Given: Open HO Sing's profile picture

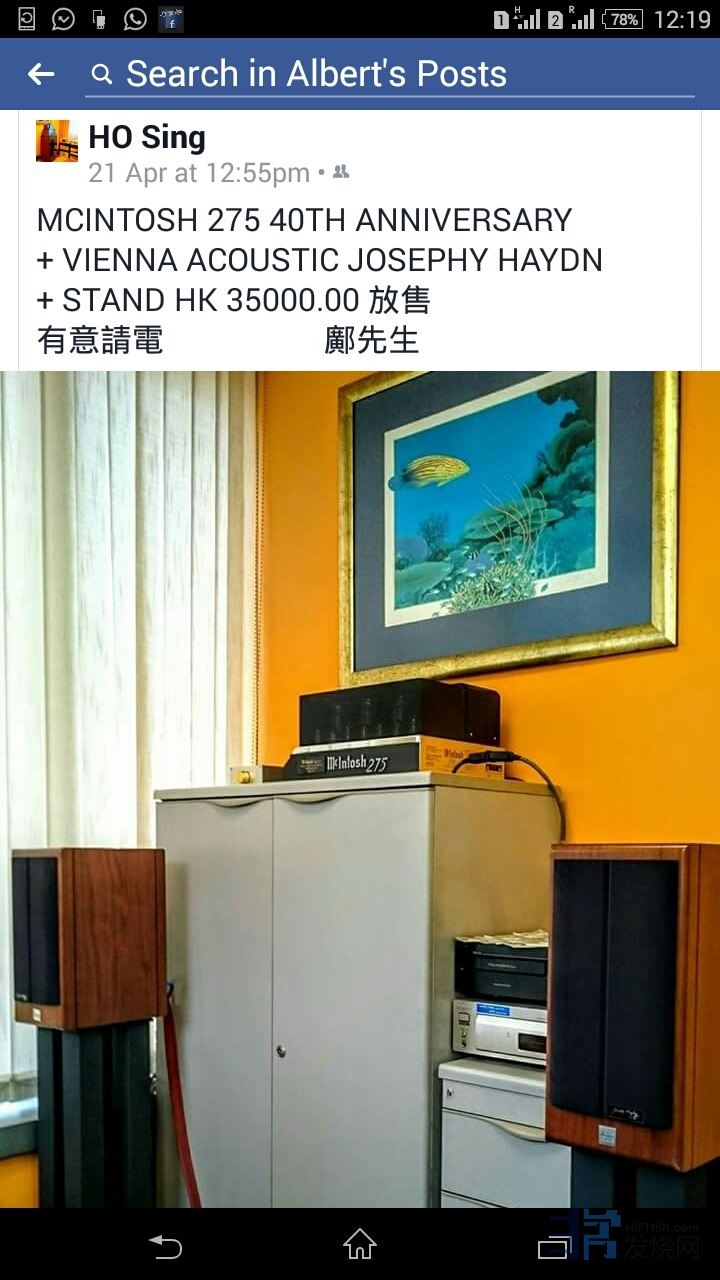Looking at the screenshot, I should point(57,141).
